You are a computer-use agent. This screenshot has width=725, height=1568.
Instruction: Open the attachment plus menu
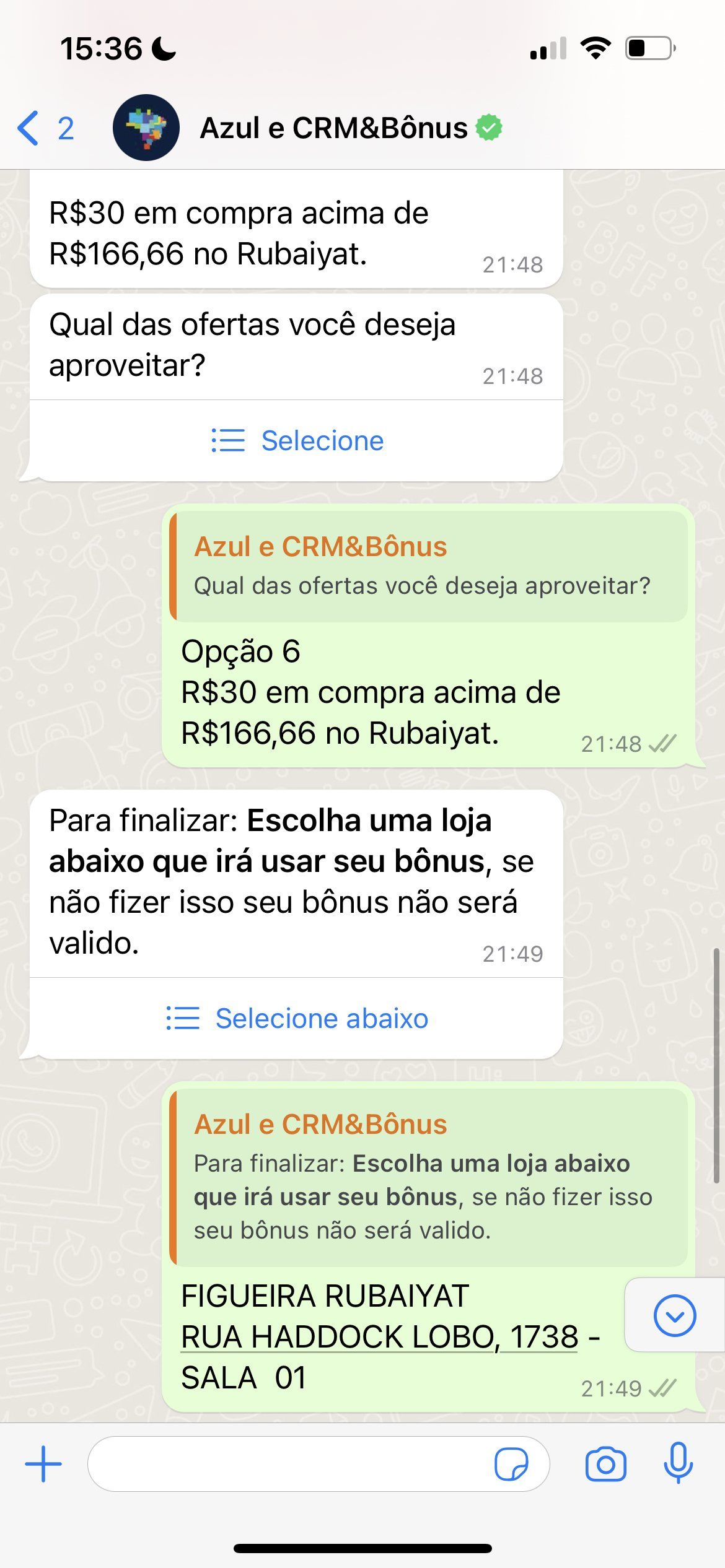[43, 1464]
